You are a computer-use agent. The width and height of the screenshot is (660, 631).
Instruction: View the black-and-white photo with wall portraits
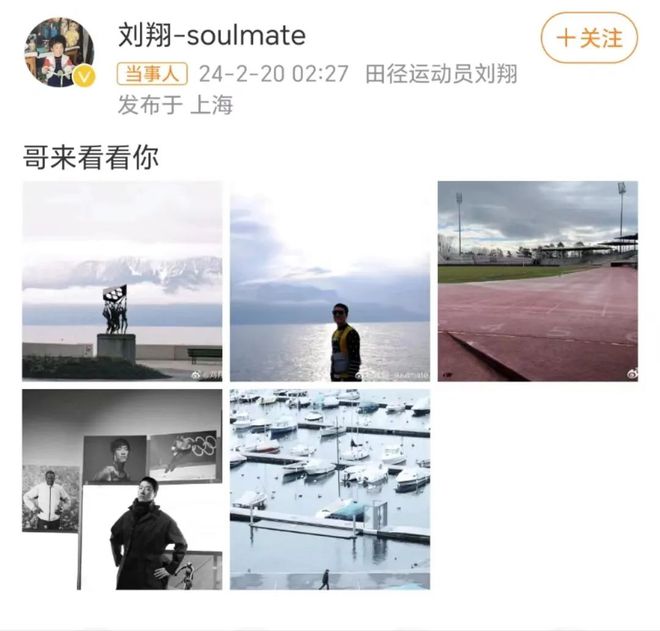click(122, 488)
